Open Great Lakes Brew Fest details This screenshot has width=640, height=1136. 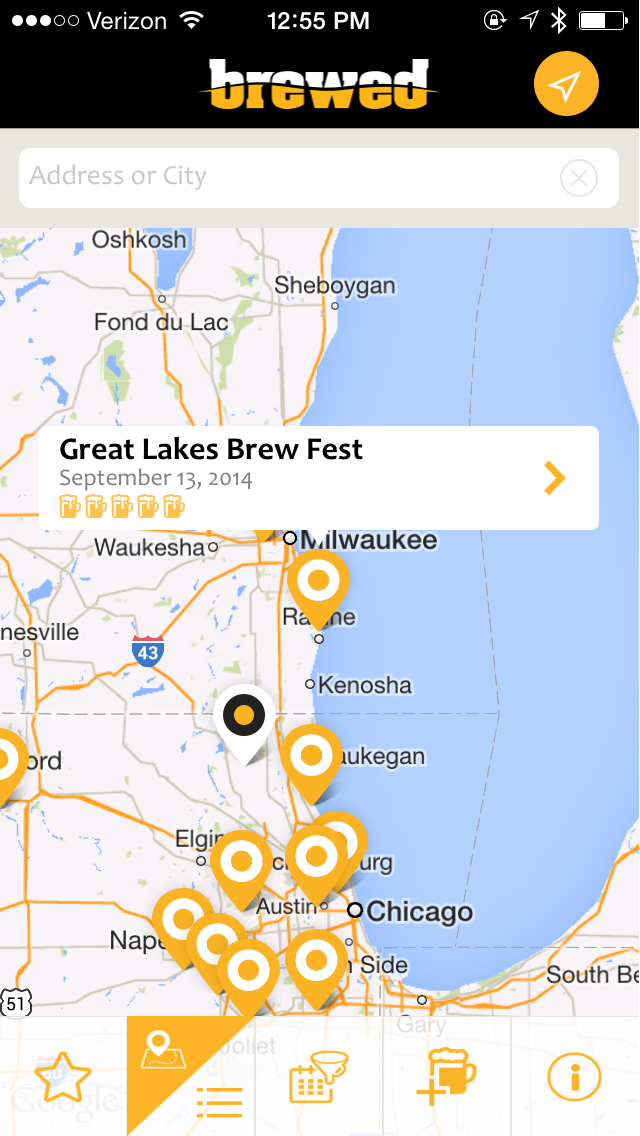click(x=554, y=478)
